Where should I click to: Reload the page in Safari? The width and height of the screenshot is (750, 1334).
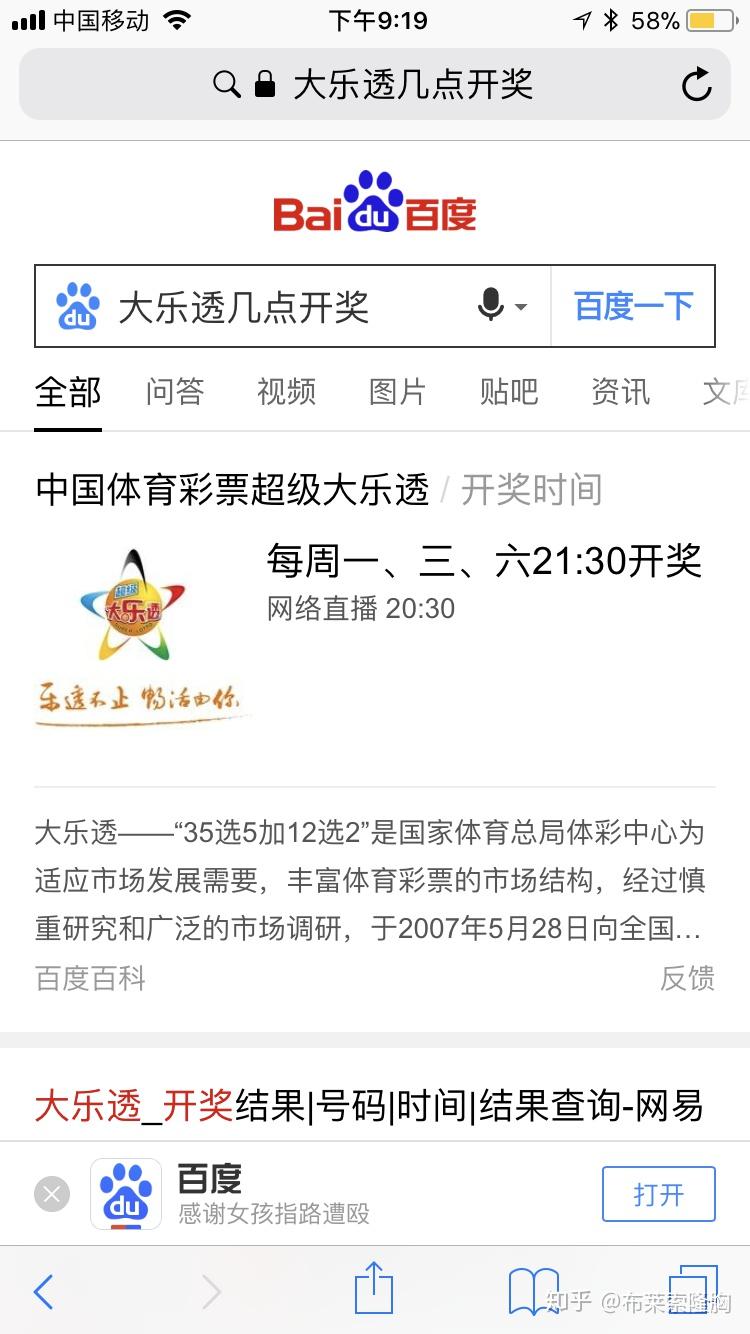click(x=696, y=85)
